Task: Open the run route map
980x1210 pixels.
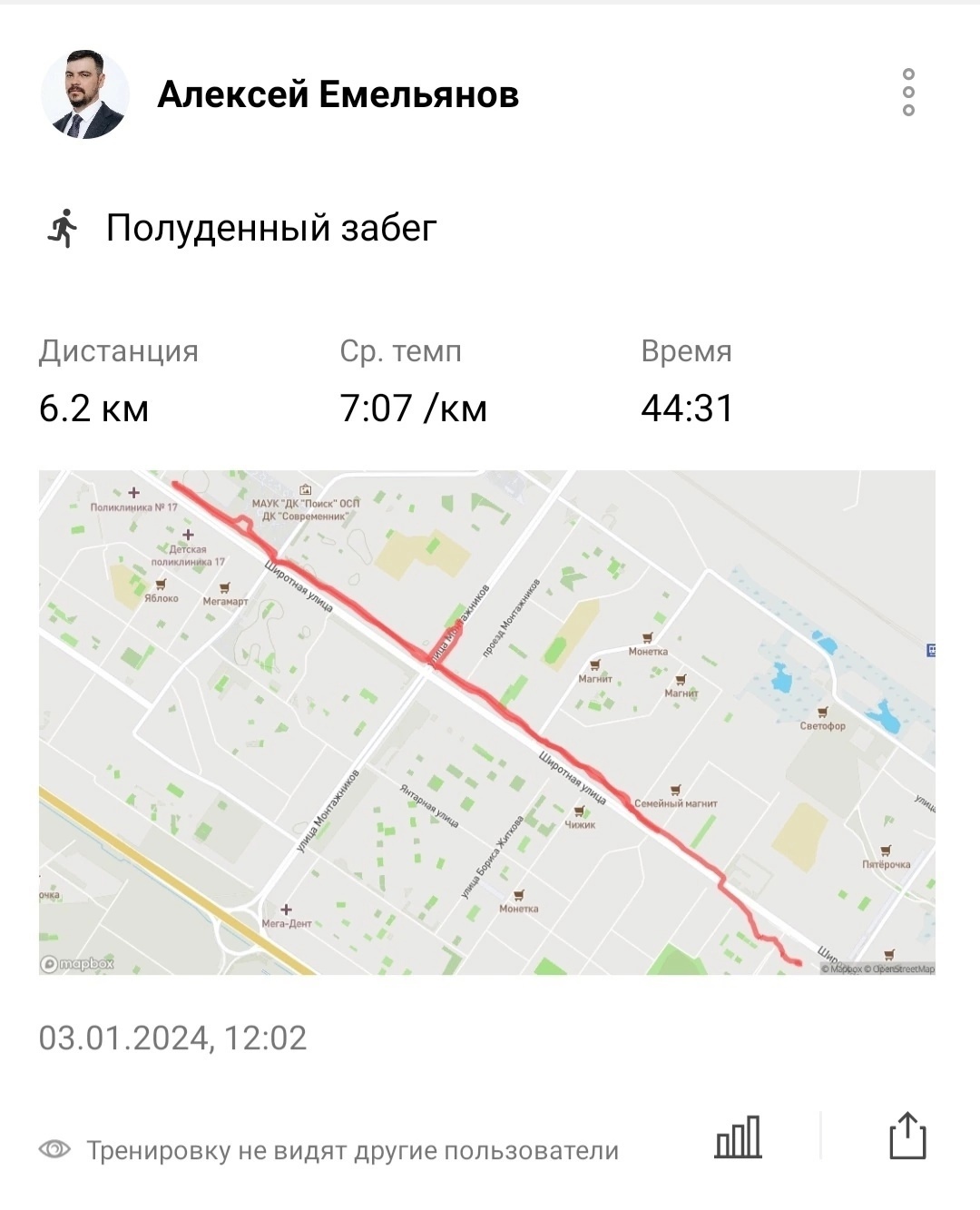Action: (486, 722)
